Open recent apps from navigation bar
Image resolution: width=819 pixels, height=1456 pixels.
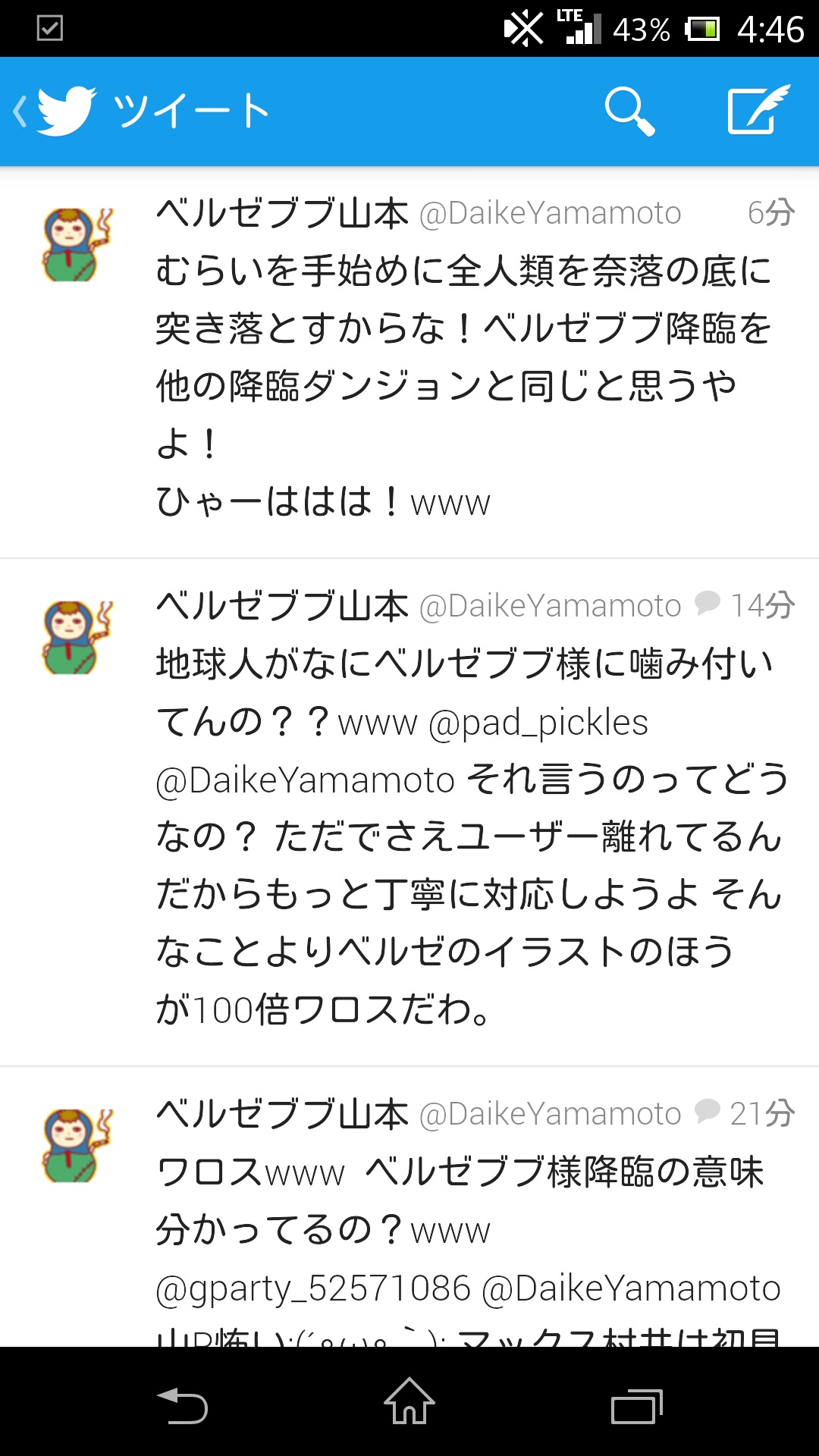pyautogui.click(x=637, y=1405)
